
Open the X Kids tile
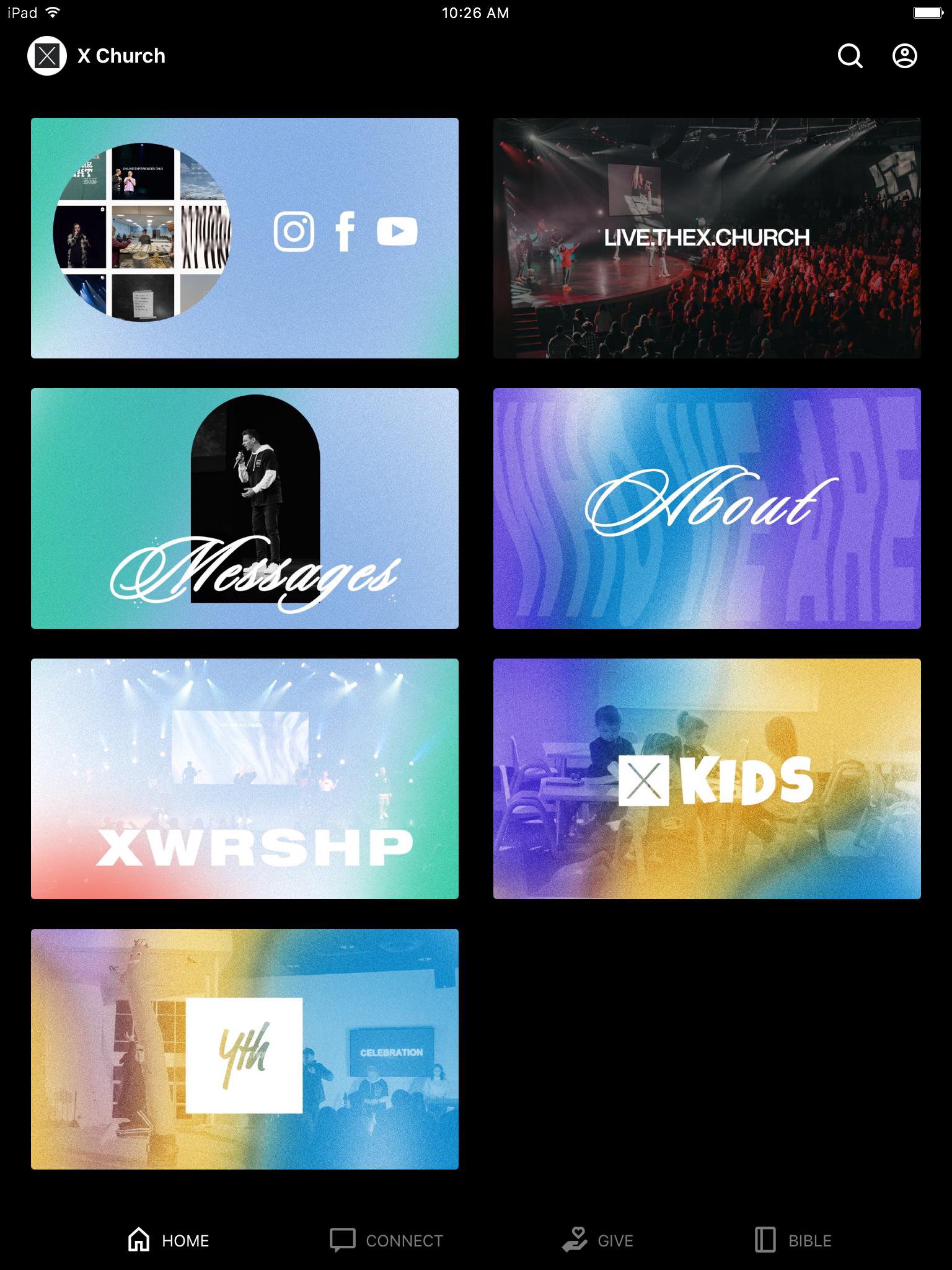[x=707, y=779]
